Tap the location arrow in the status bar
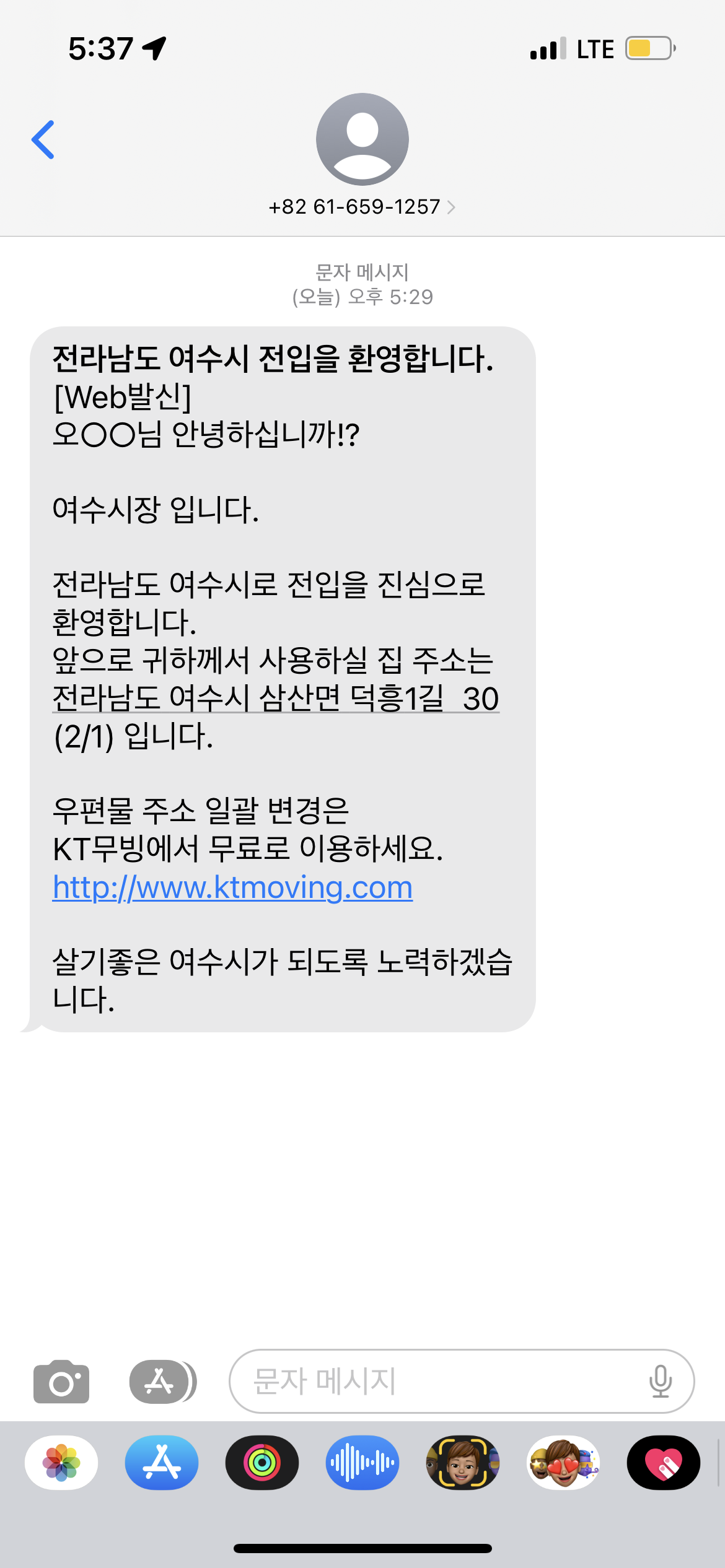 (152, 48)
